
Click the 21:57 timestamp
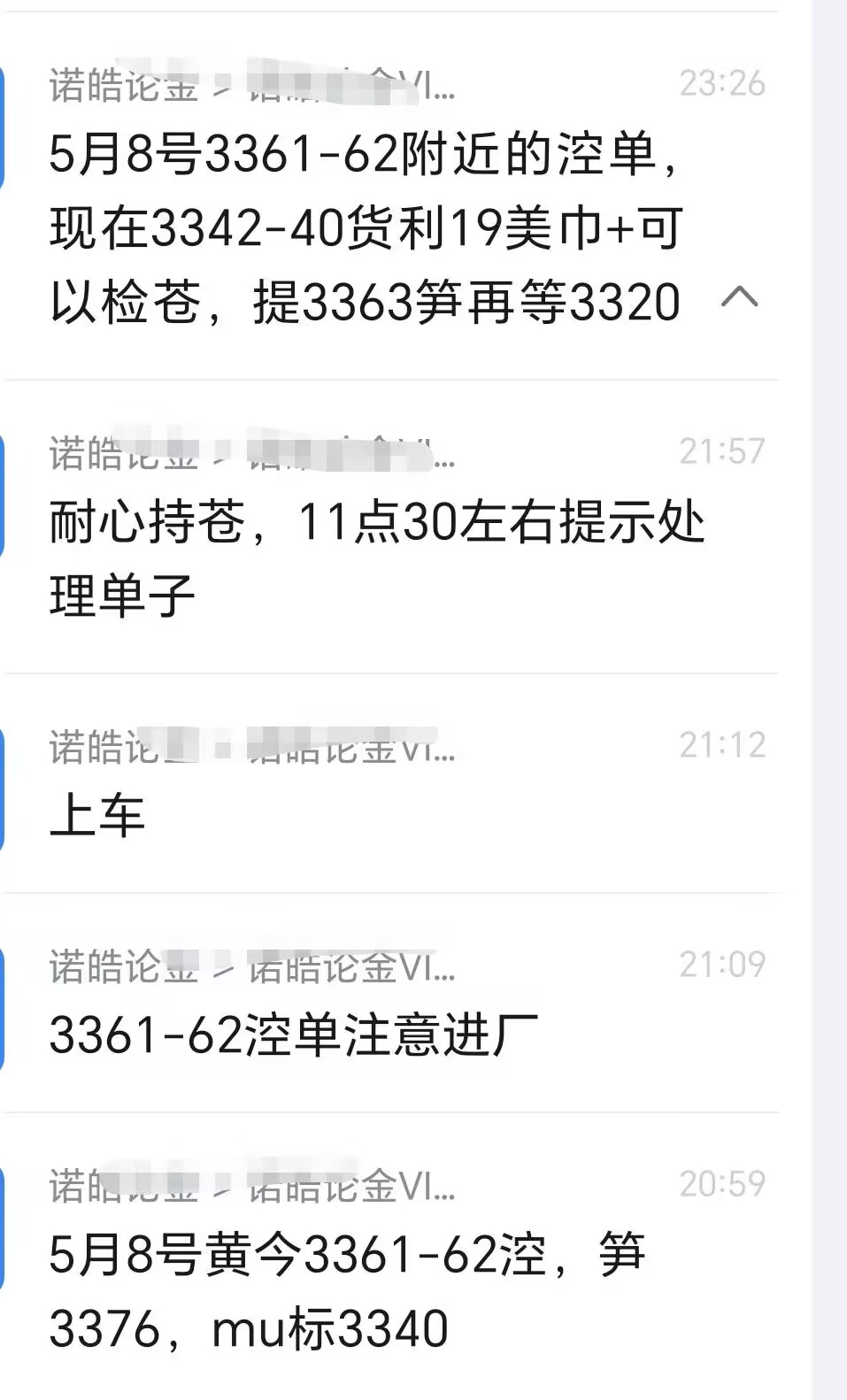tap(720, 449)
